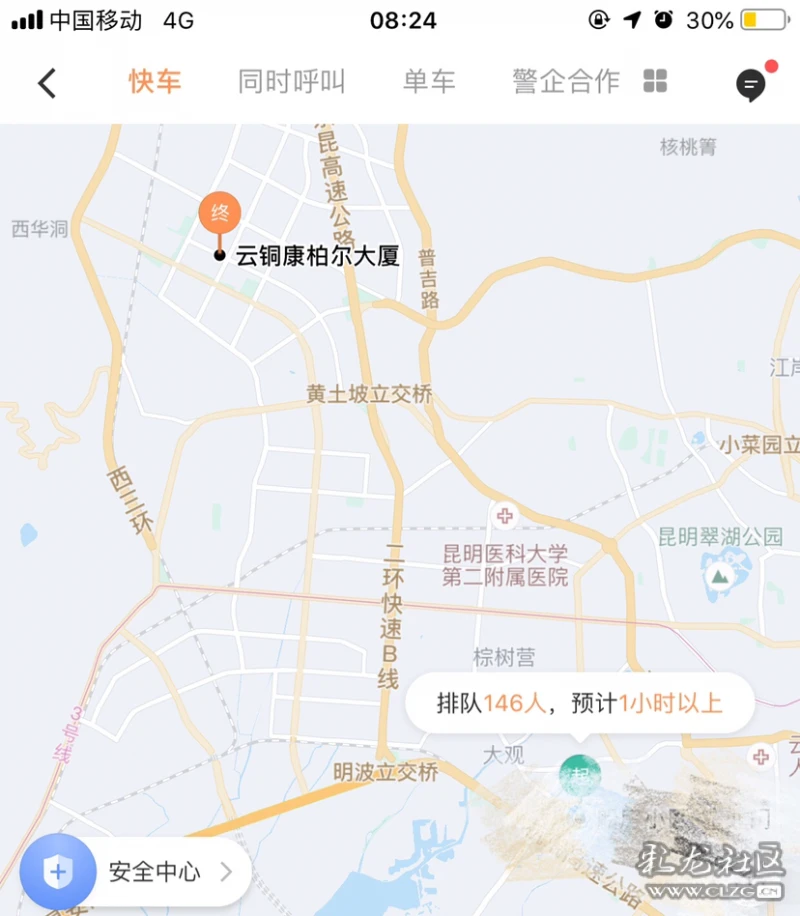
Task: Select the 同时呼叫 tab
Action: click(x=291, y=82)
